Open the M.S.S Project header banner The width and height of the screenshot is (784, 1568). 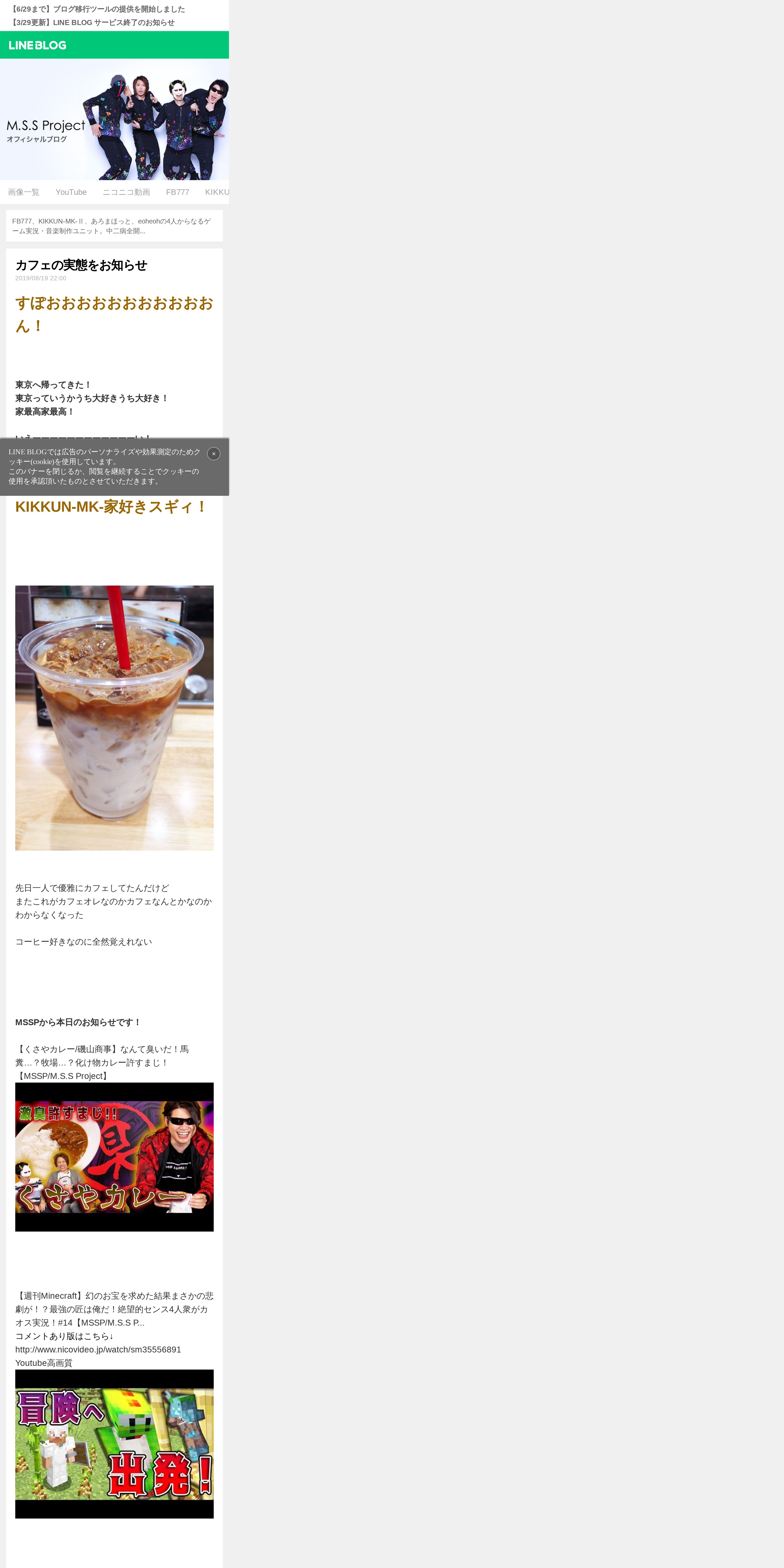click(114, 119)
